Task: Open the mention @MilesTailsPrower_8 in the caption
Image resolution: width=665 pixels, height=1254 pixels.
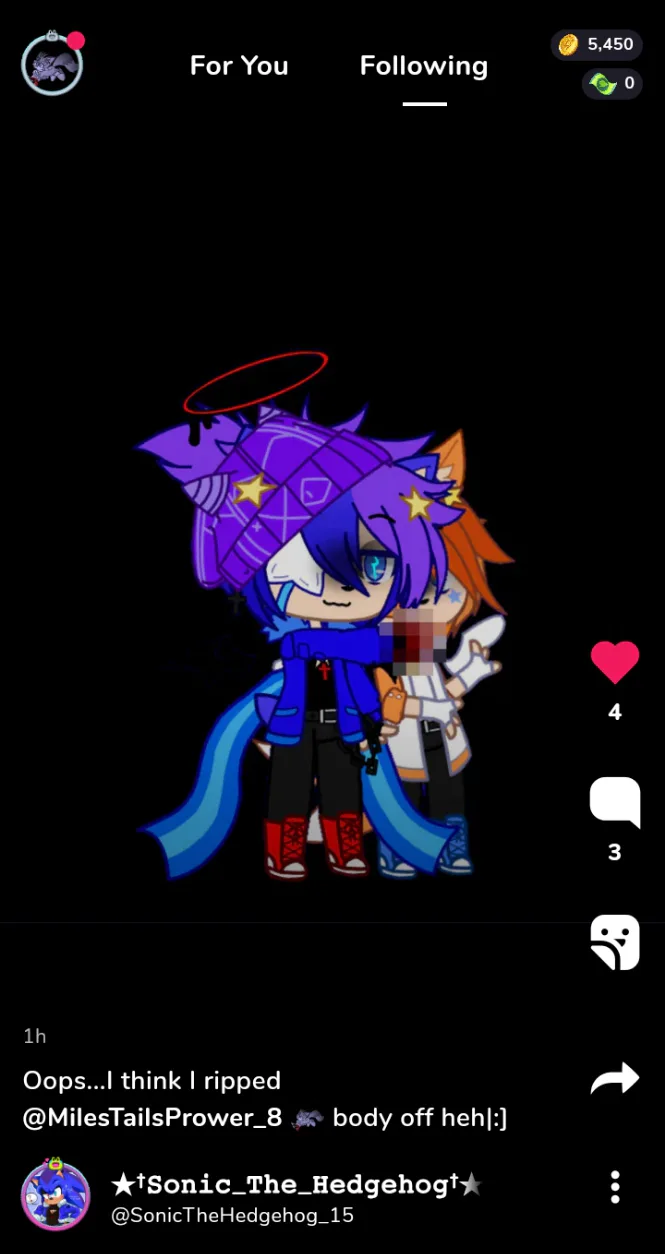Action: coord(152,1117)
